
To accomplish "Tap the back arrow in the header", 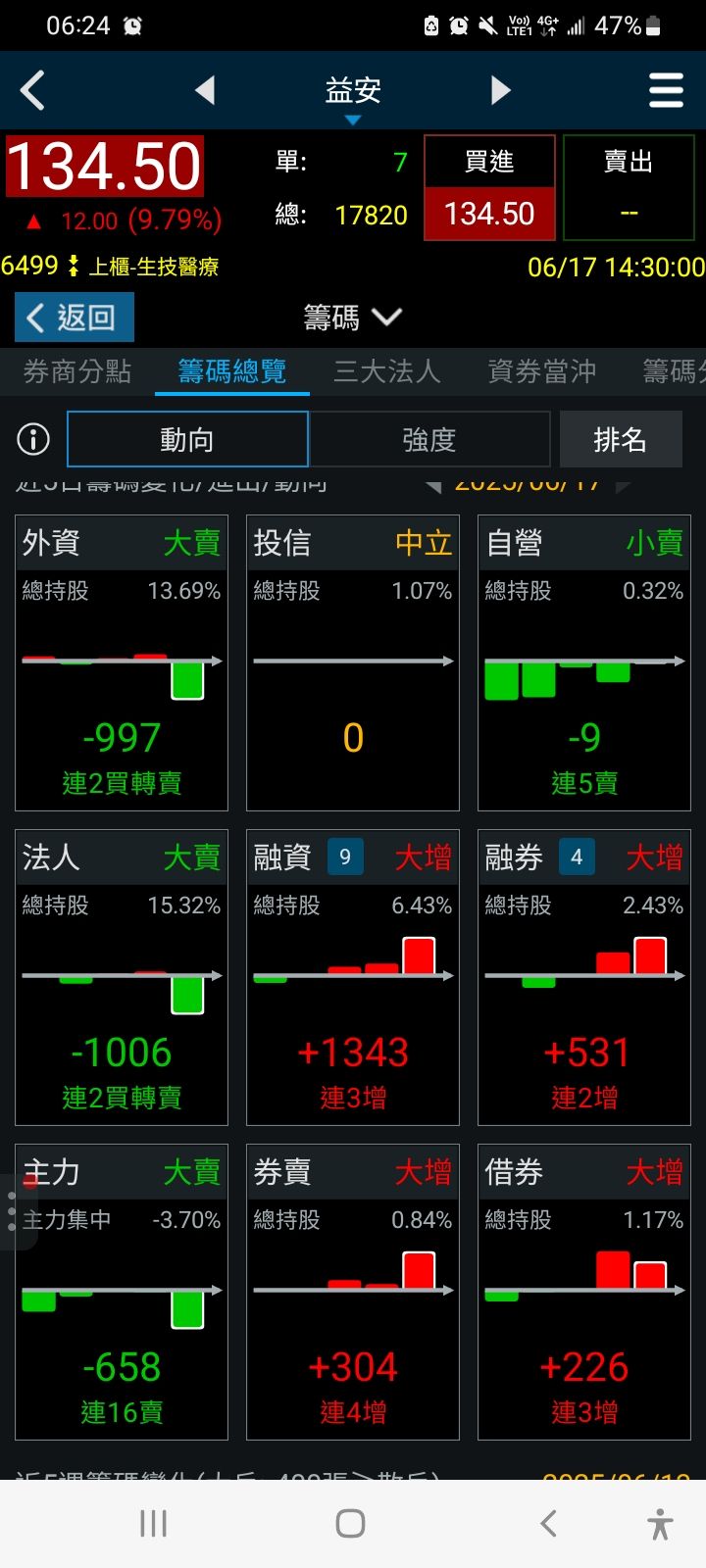I will [x=33, y=91].
